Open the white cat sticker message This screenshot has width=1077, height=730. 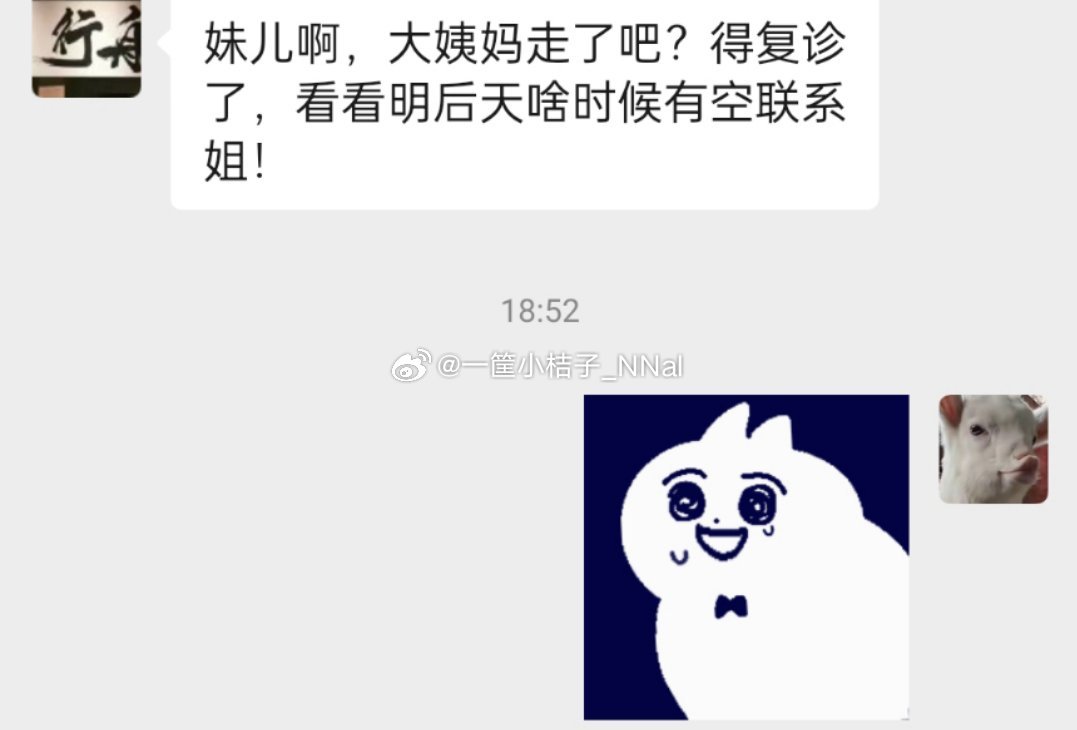pos(746,557)
